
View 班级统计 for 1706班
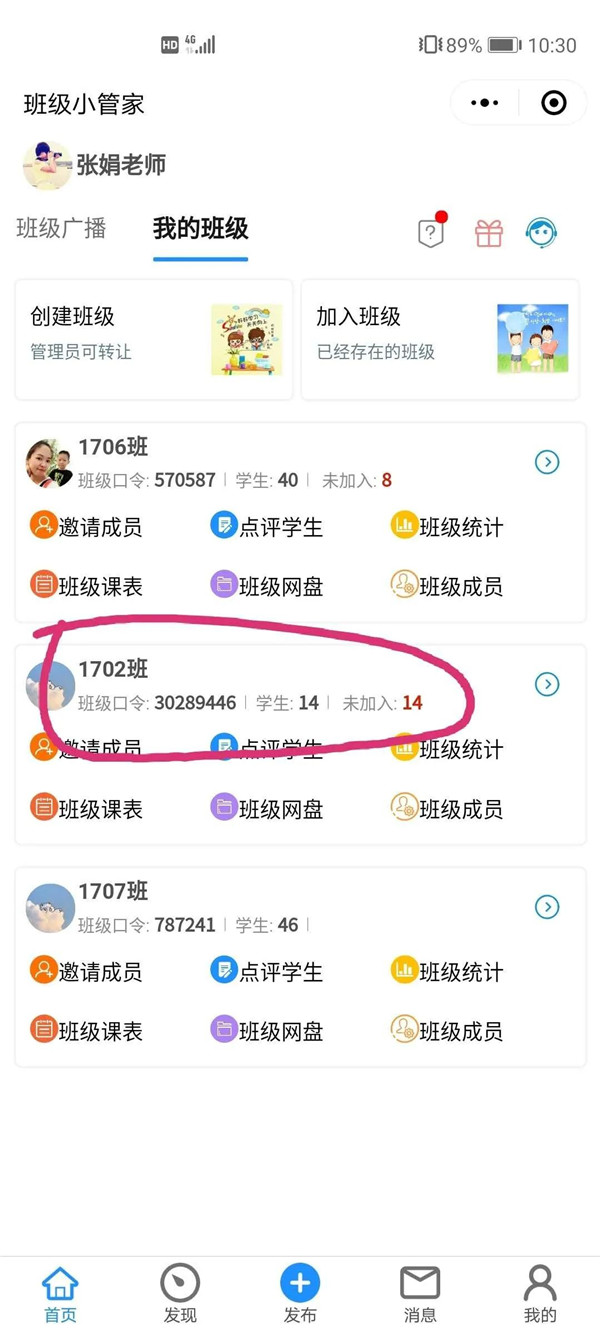pos(447,526)
